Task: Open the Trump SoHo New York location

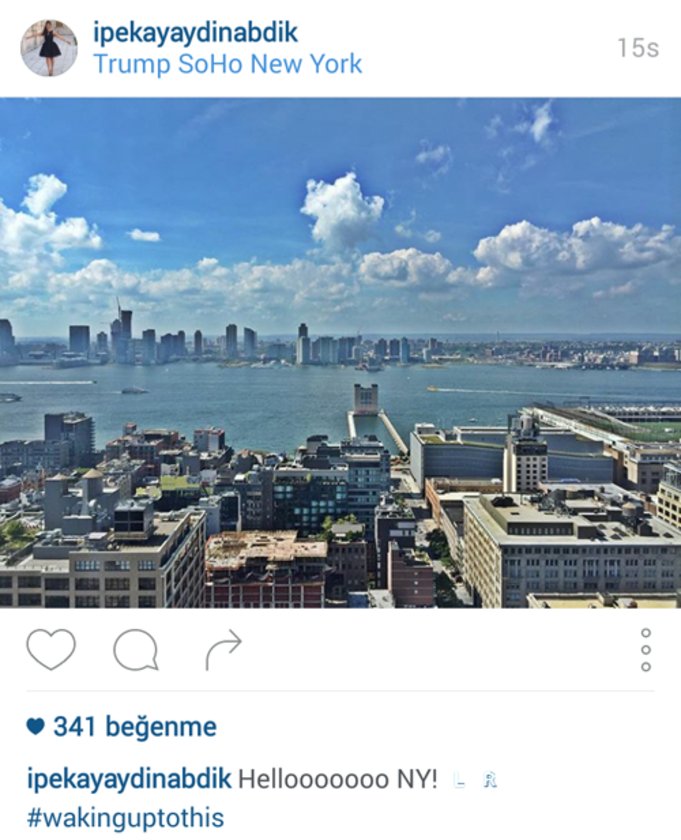Action: pos(227,65)
